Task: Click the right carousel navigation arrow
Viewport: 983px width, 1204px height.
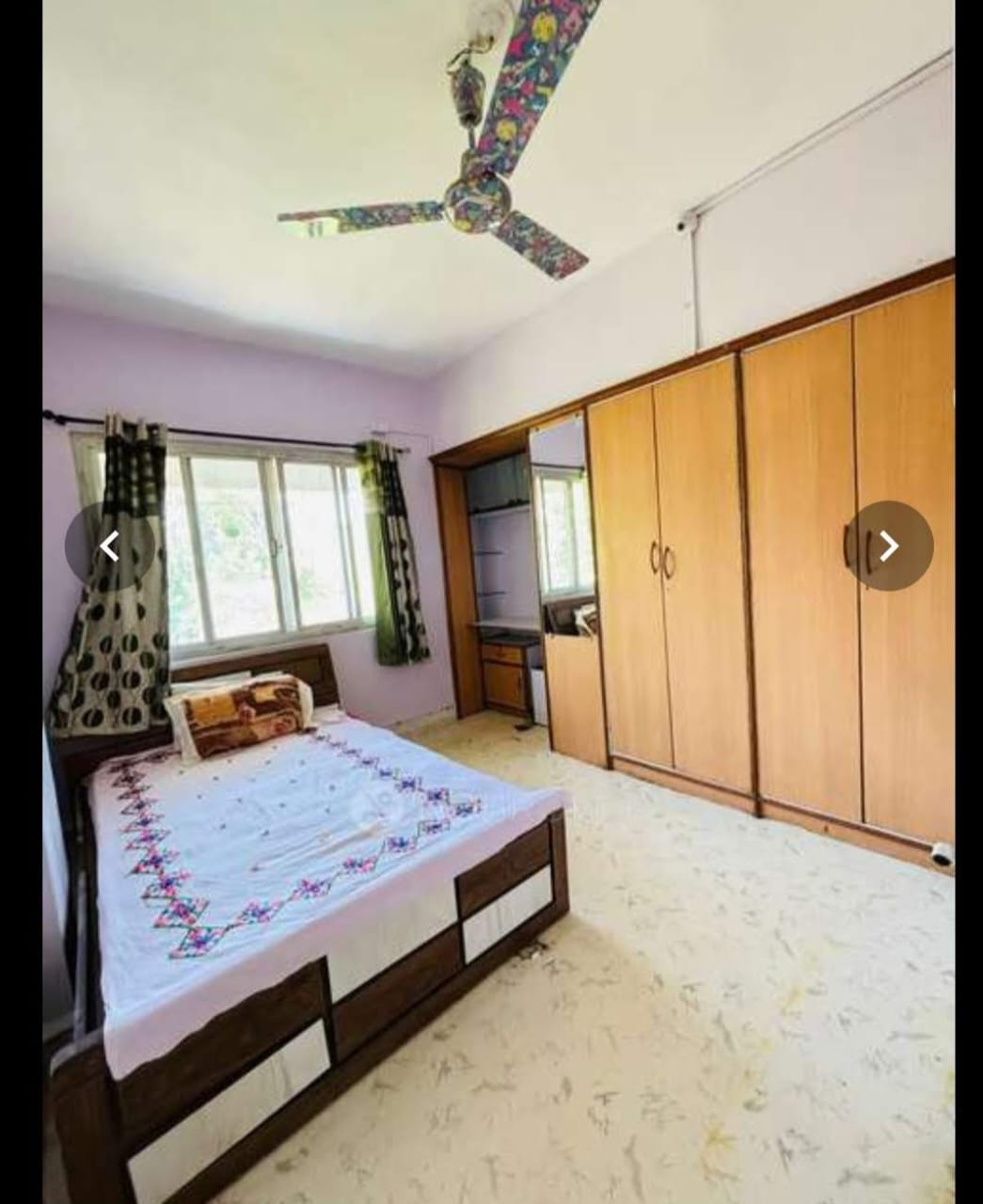Action: pos(888,546)
